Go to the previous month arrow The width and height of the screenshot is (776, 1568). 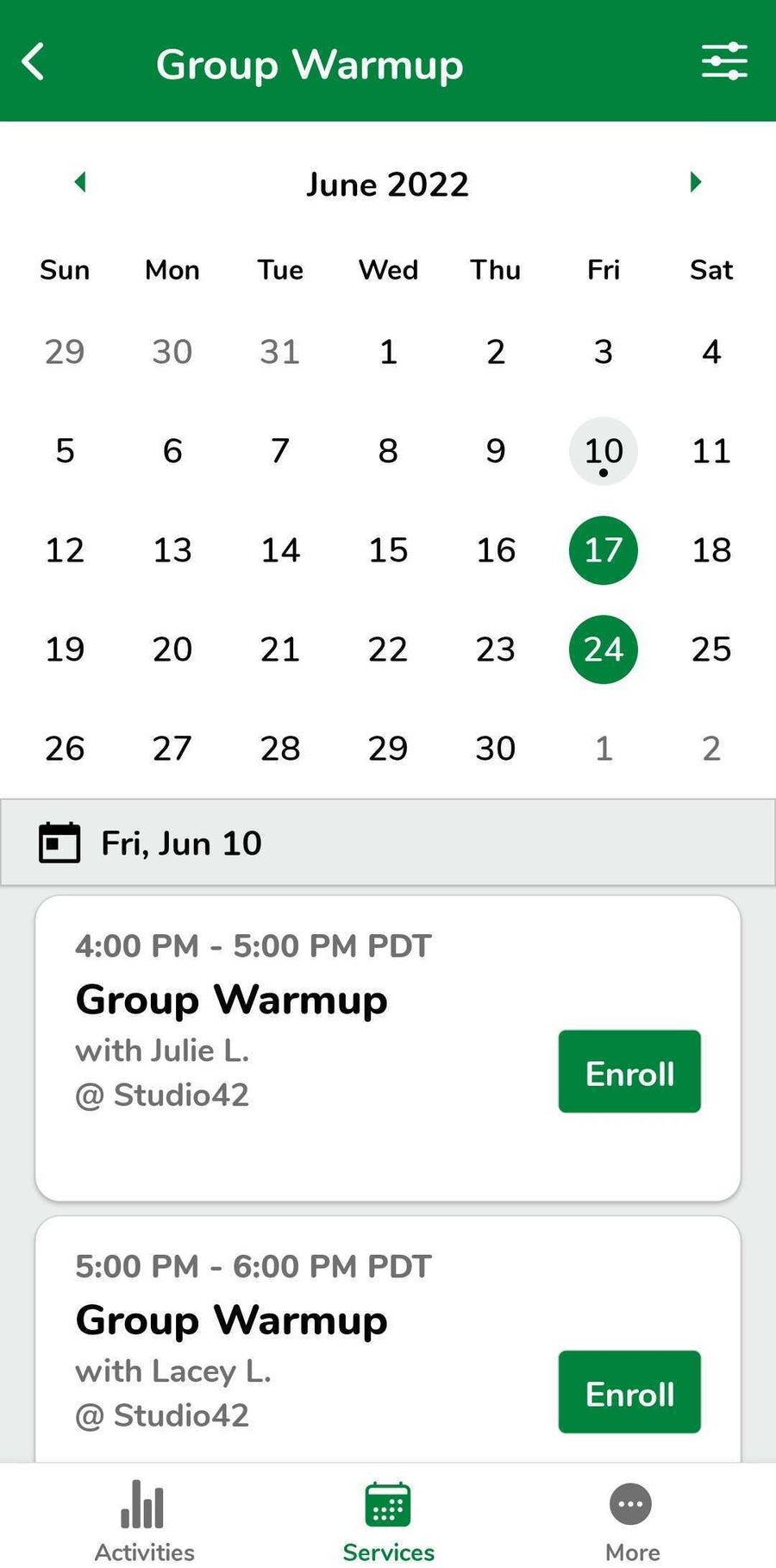tap(80, 182)
